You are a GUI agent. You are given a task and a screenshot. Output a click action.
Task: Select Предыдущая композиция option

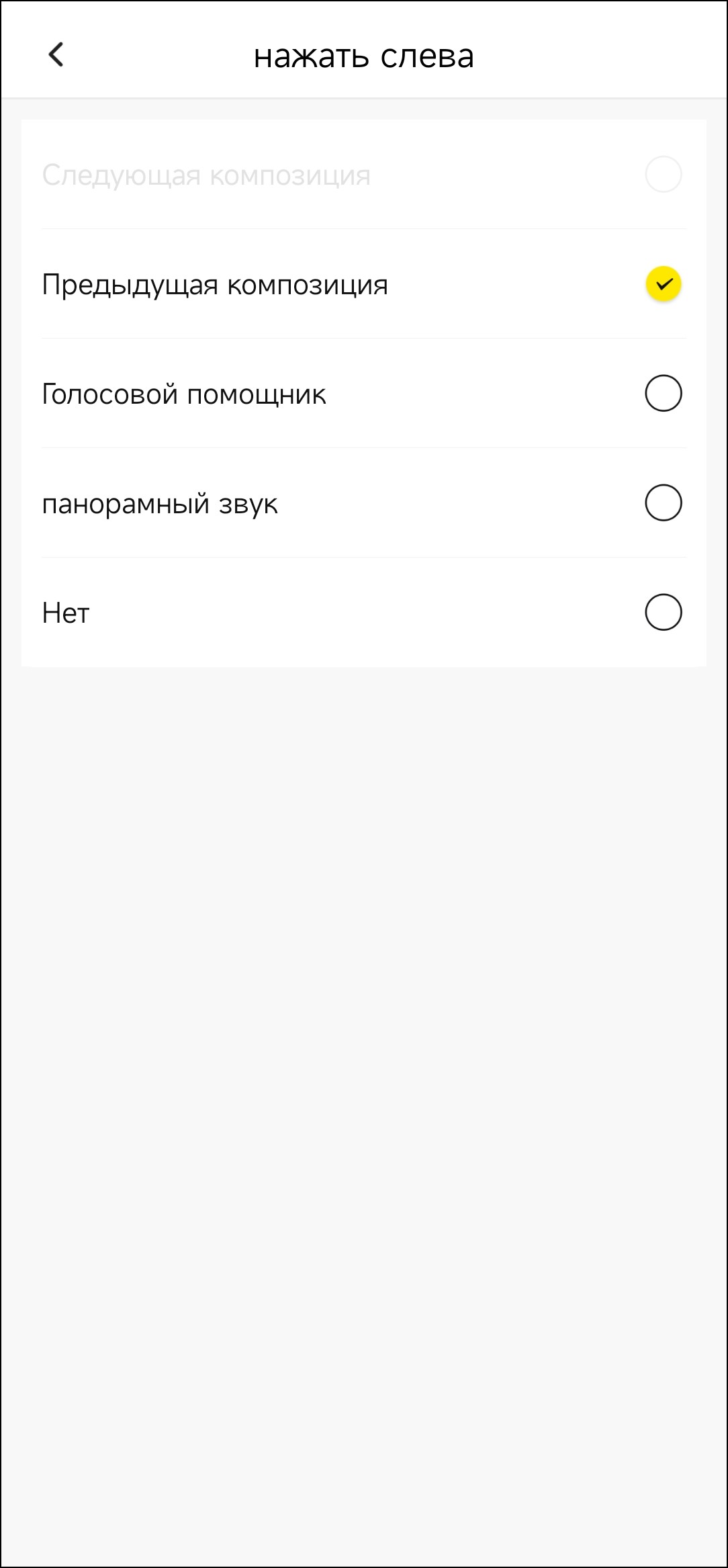(363, 284)
